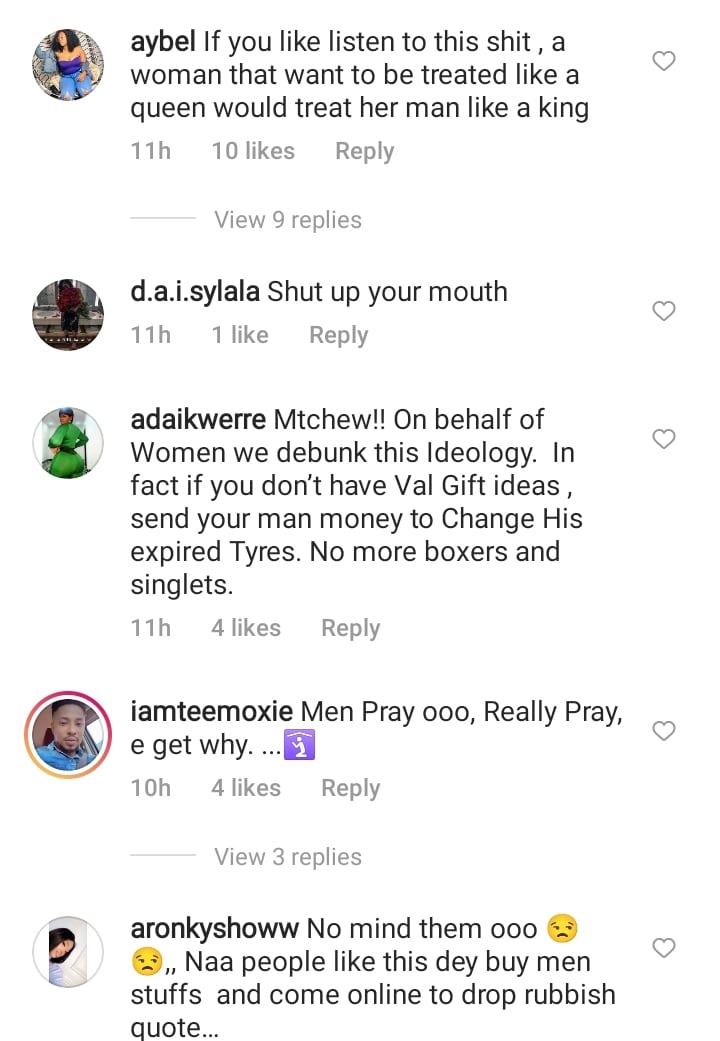Viewport: 720px width, 1041px height.
Task: Expand View 9 replies under aybel
Action: click(287, 220)
